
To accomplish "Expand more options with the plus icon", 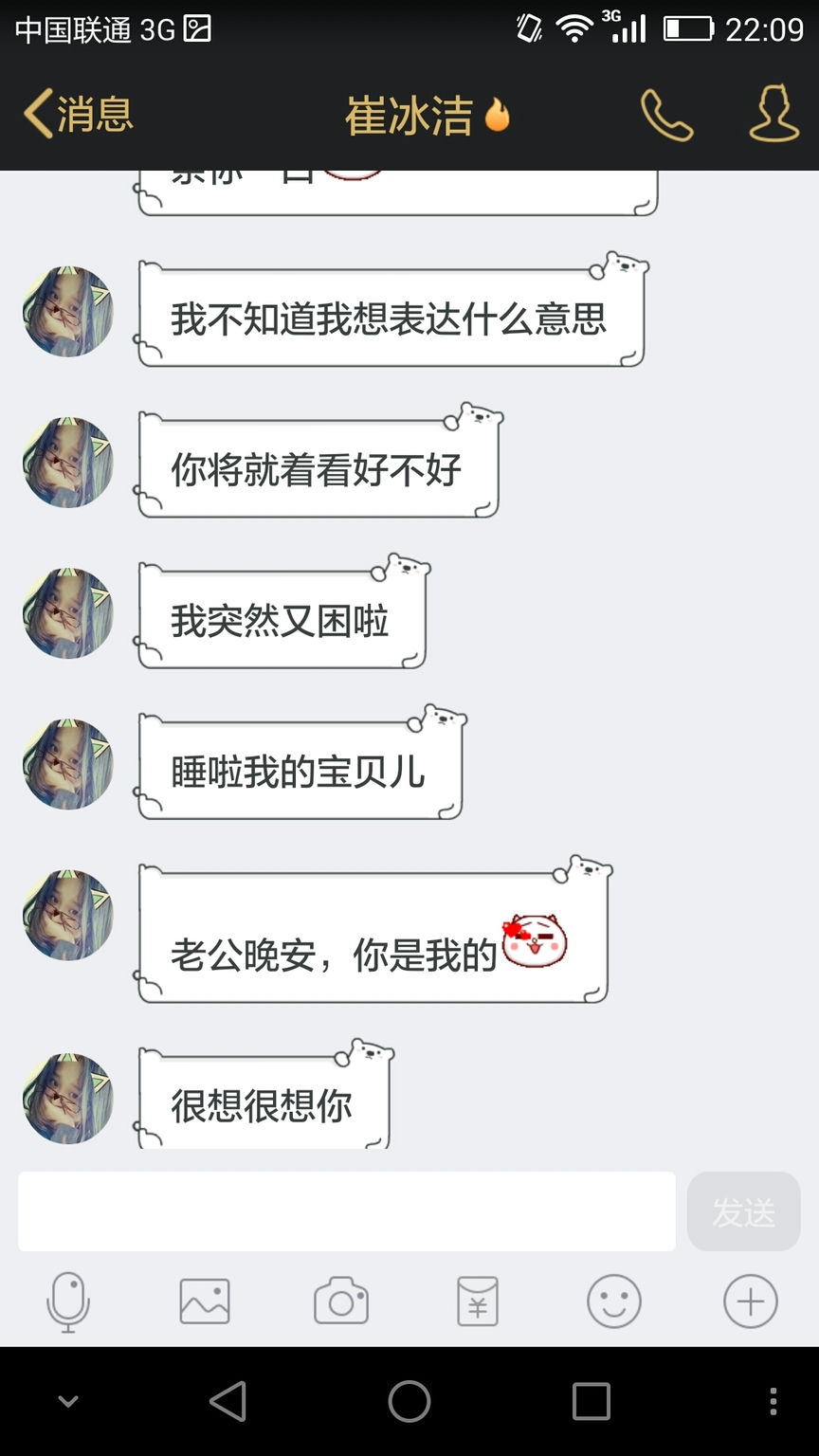I will [x=751, y=1301].
